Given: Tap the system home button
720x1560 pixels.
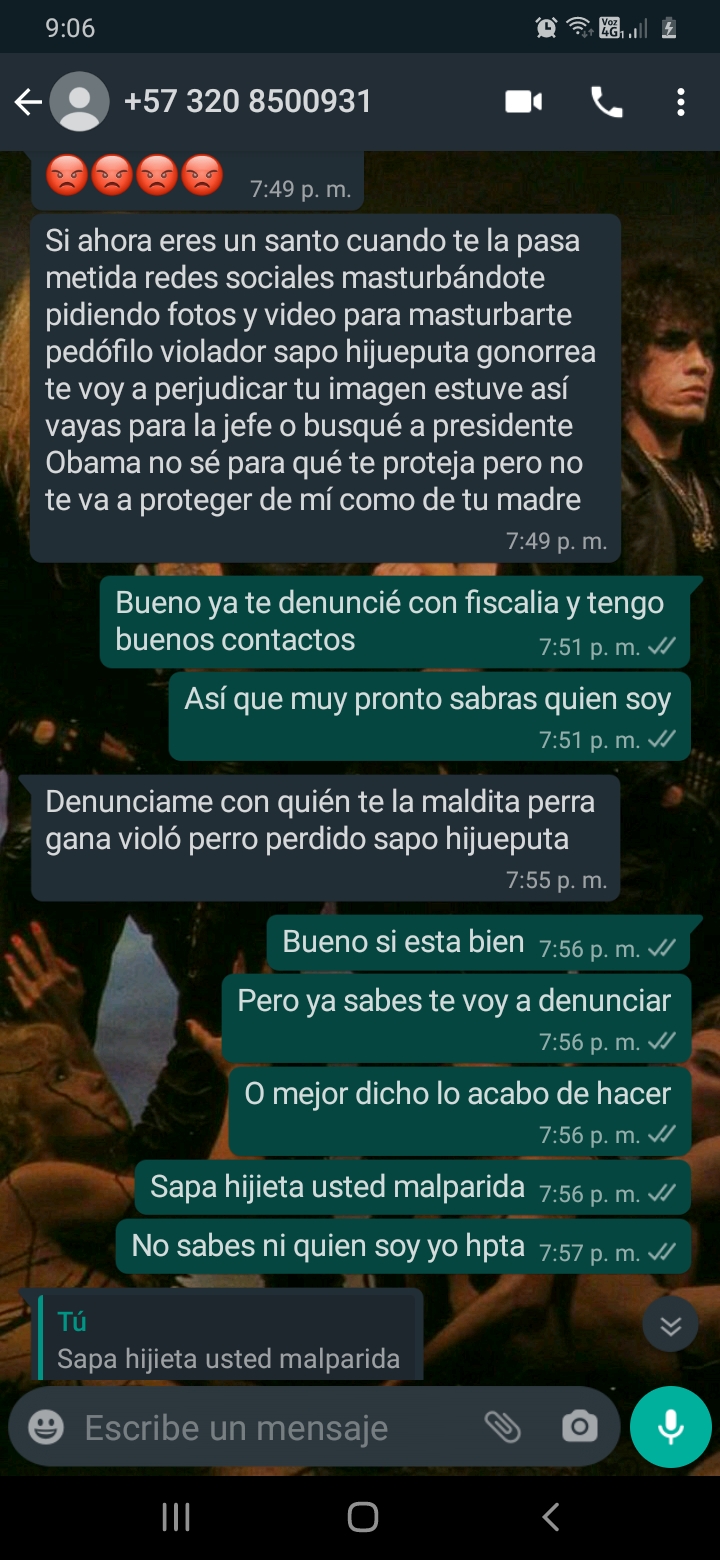Looking at the screenshot, I should pos(362,1517).
